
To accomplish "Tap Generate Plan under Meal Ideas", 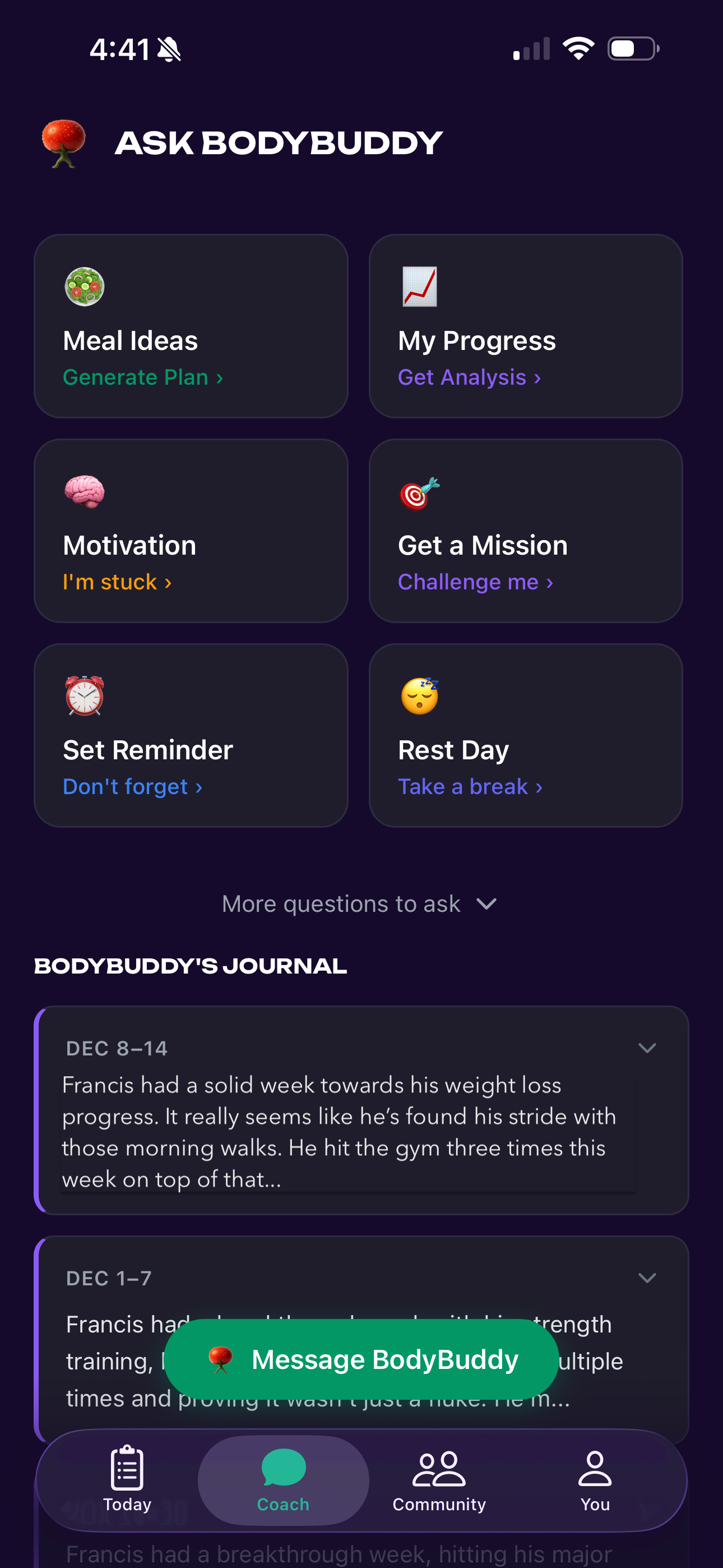I will [143, 377].
